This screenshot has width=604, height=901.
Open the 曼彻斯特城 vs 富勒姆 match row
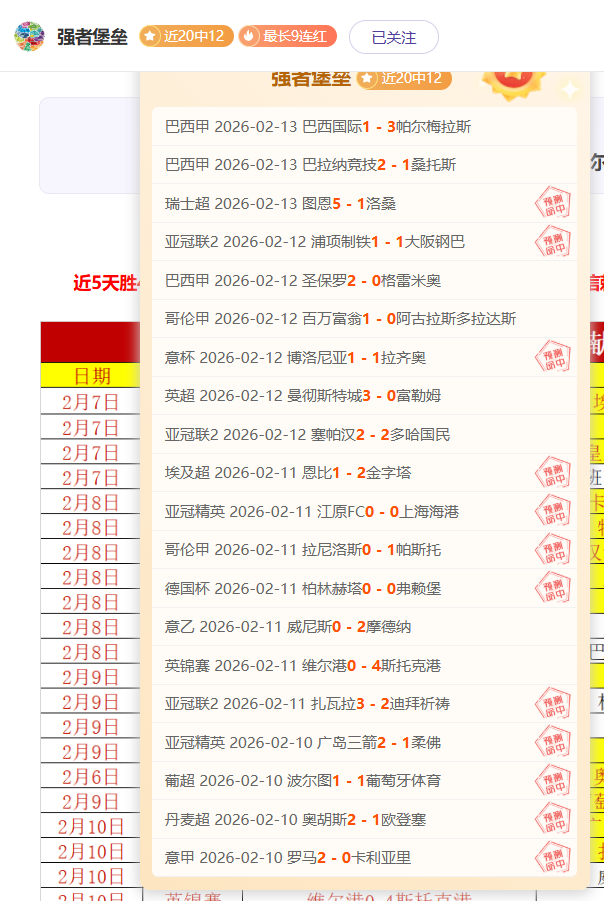(364, 396)
